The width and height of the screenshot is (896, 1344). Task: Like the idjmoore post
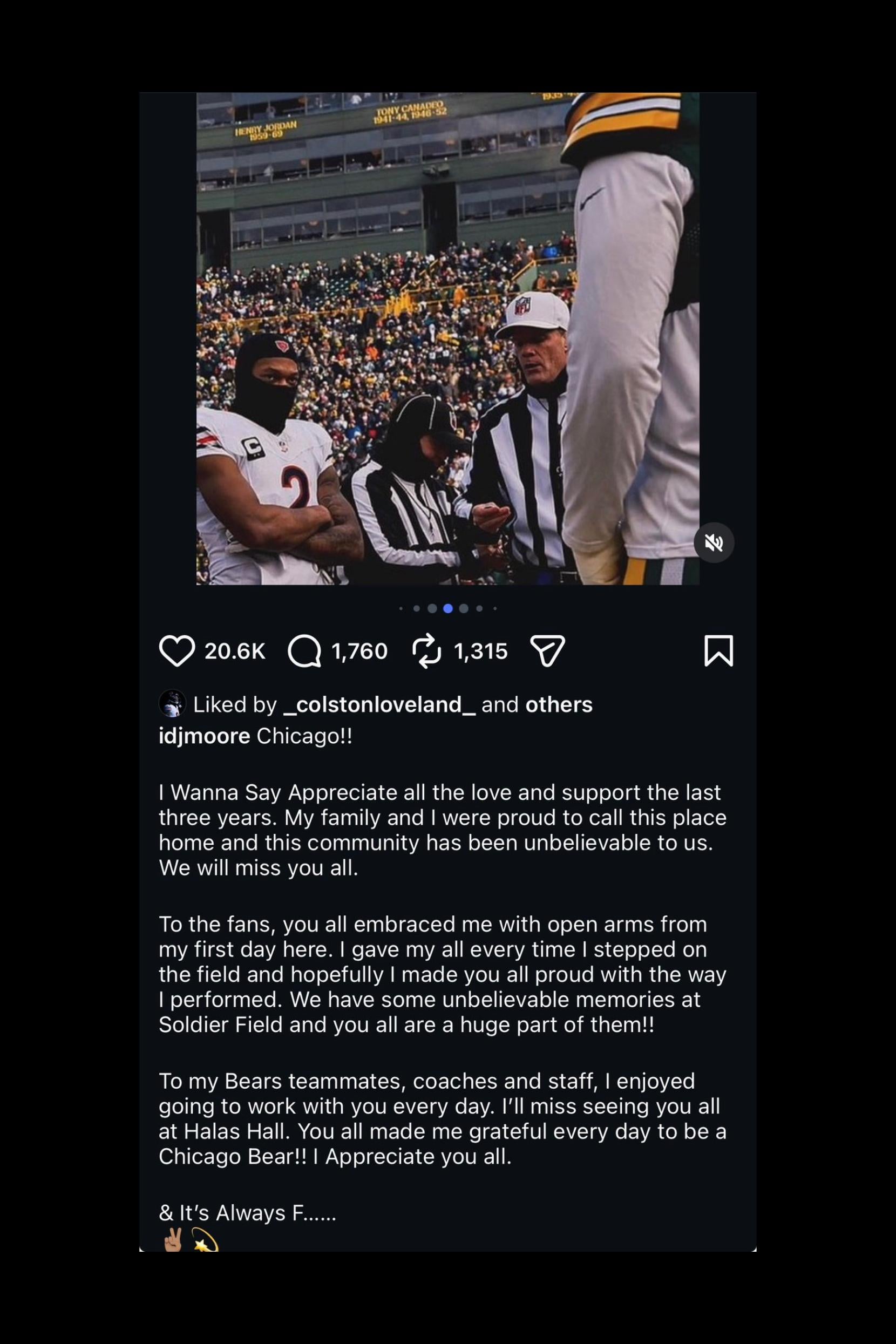click(x=177, y=651)
